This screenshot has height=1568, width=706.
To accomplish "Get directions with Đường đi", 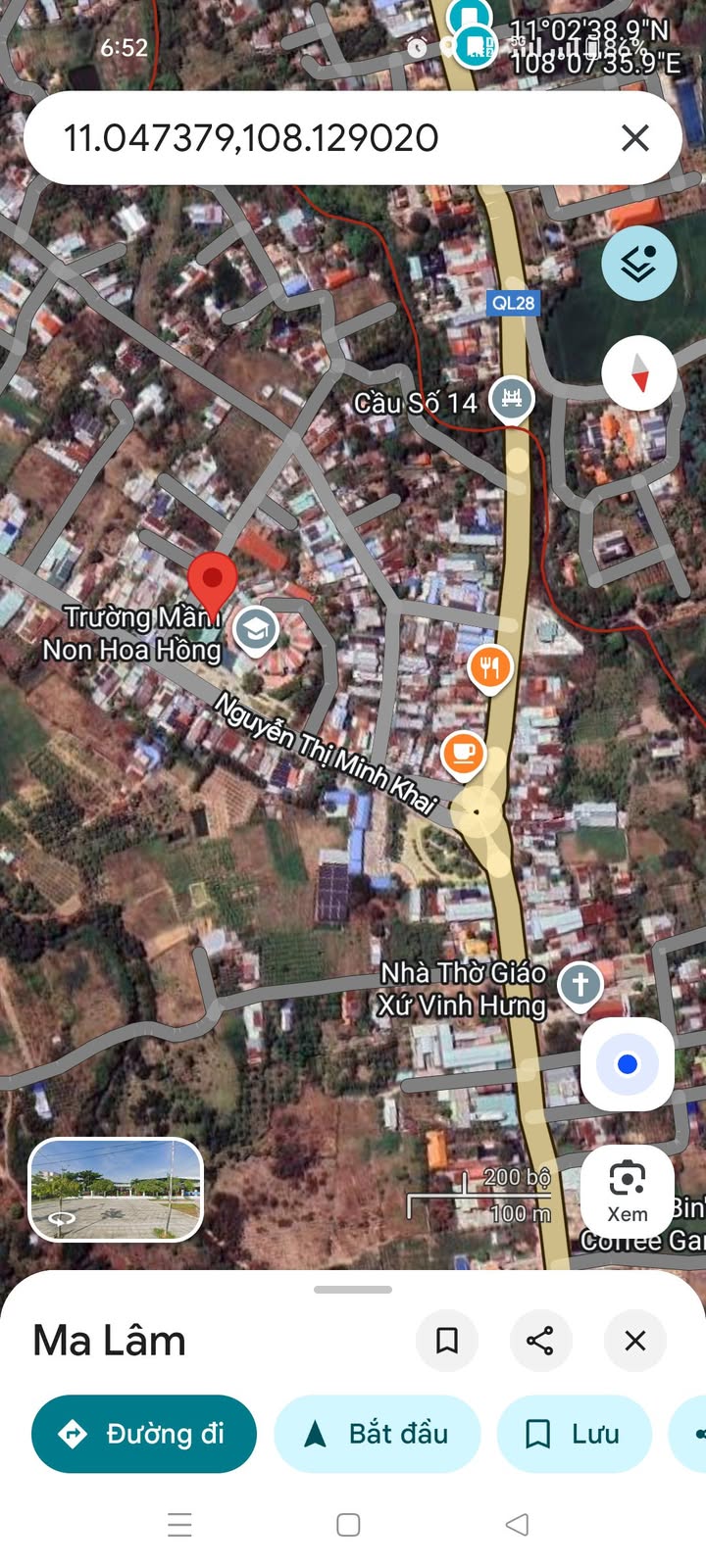I will [144, 1434].
